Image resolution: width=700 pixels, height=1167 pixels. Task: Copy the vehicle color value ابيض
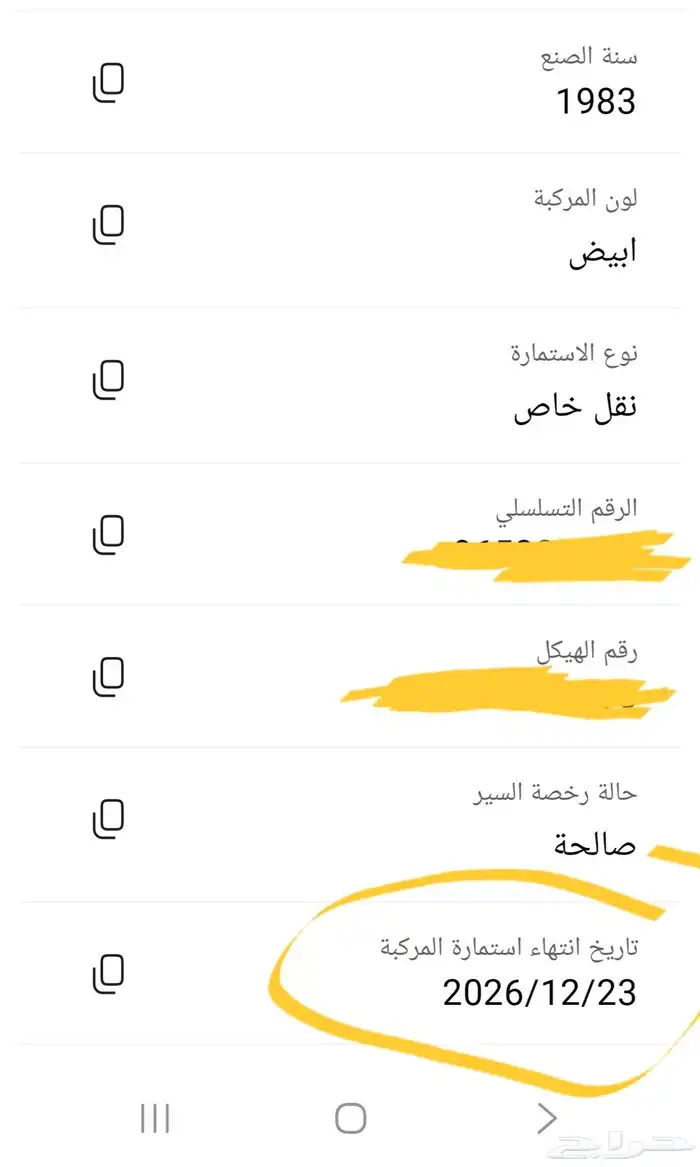pyautogui.click(x=108, y=226)
